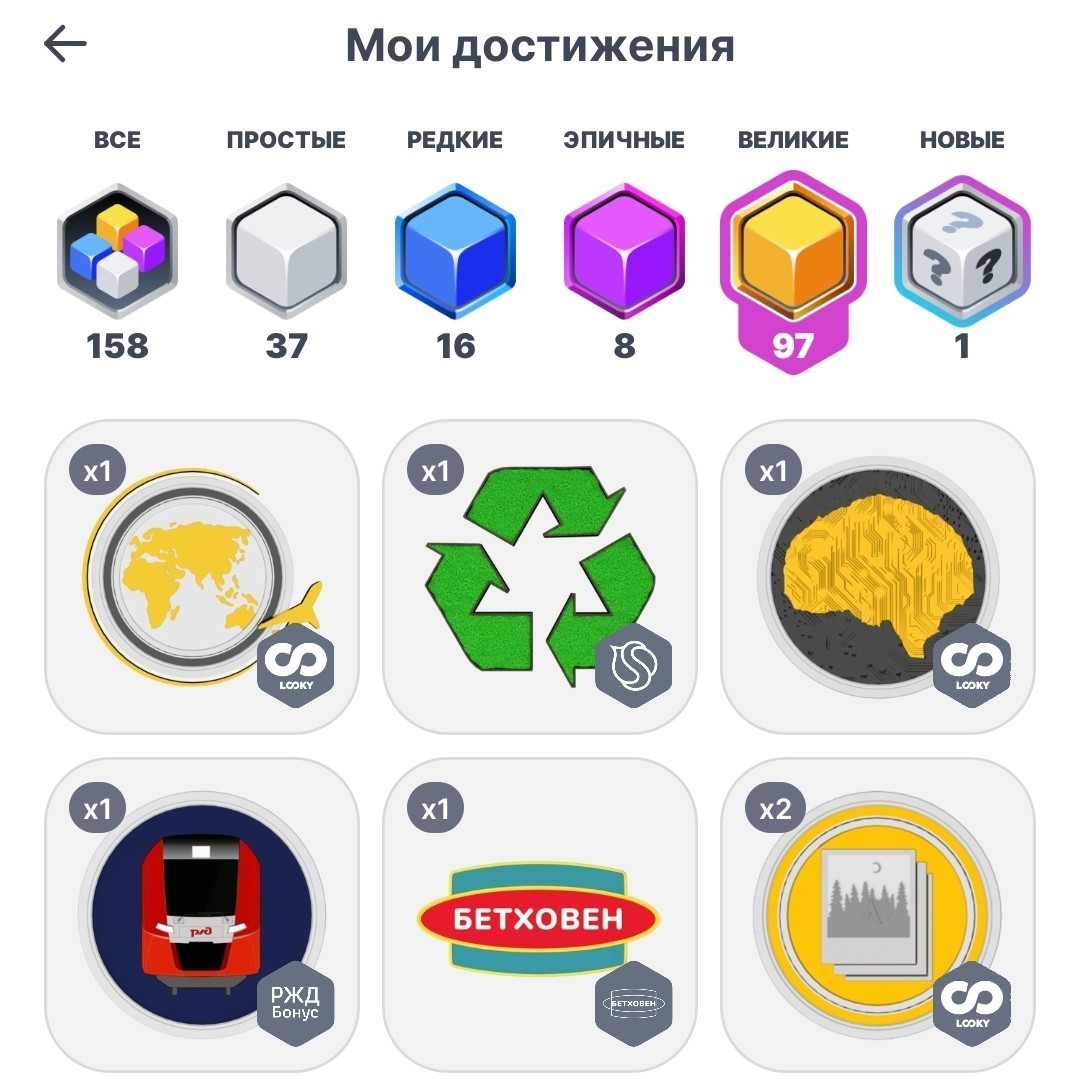The height and width of the screenshot is (1079, 1079).
Task: Open the photo stack achievement marked x2
Action: pyautogui.click(x=877, y=915)
